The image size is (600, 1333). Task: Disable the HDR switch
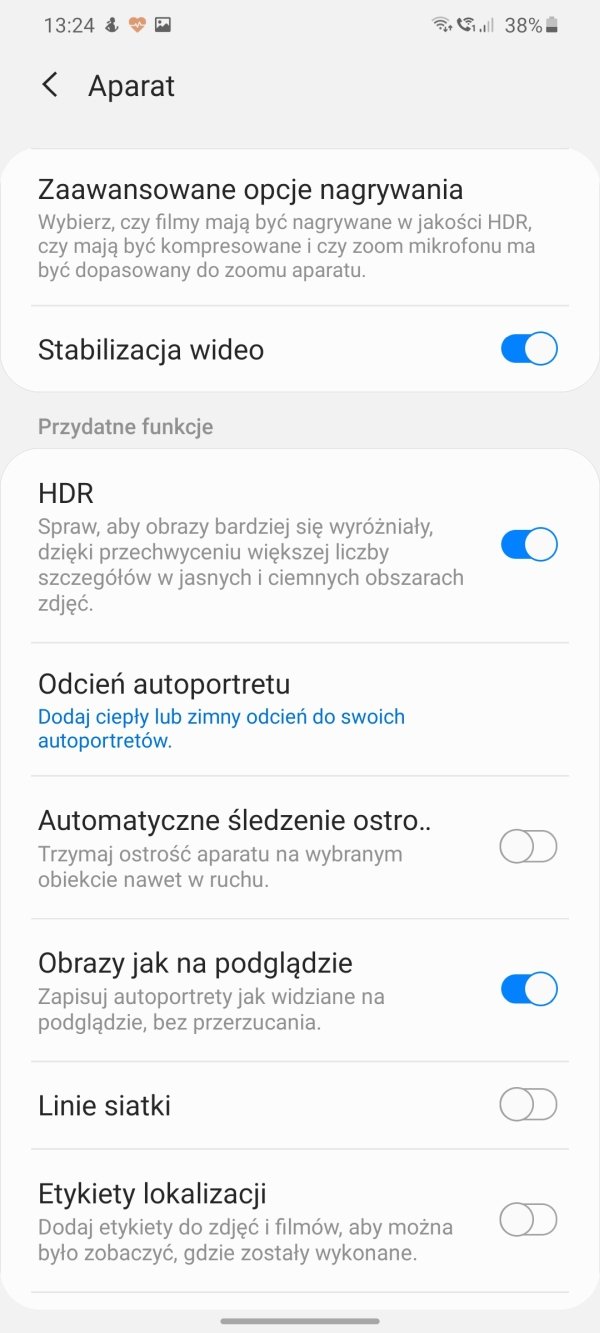coord(528,545)
